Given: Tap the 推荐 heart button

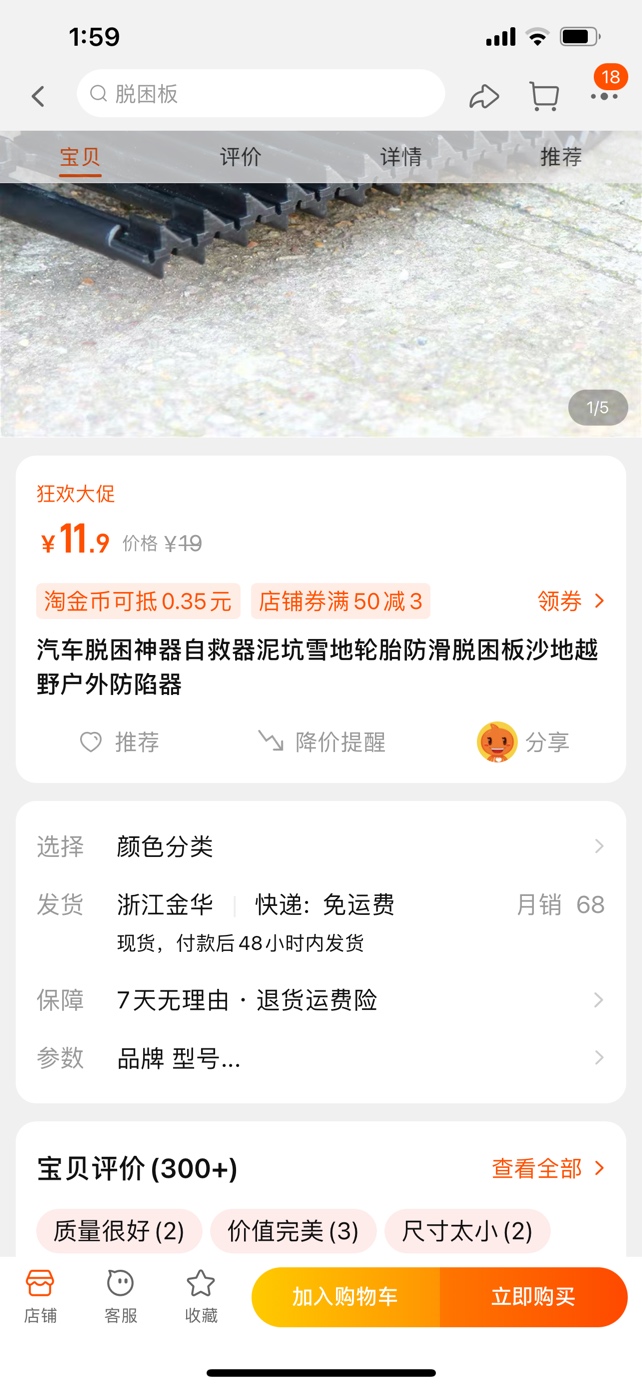Looking at the screenshot, I should (119, 742).
